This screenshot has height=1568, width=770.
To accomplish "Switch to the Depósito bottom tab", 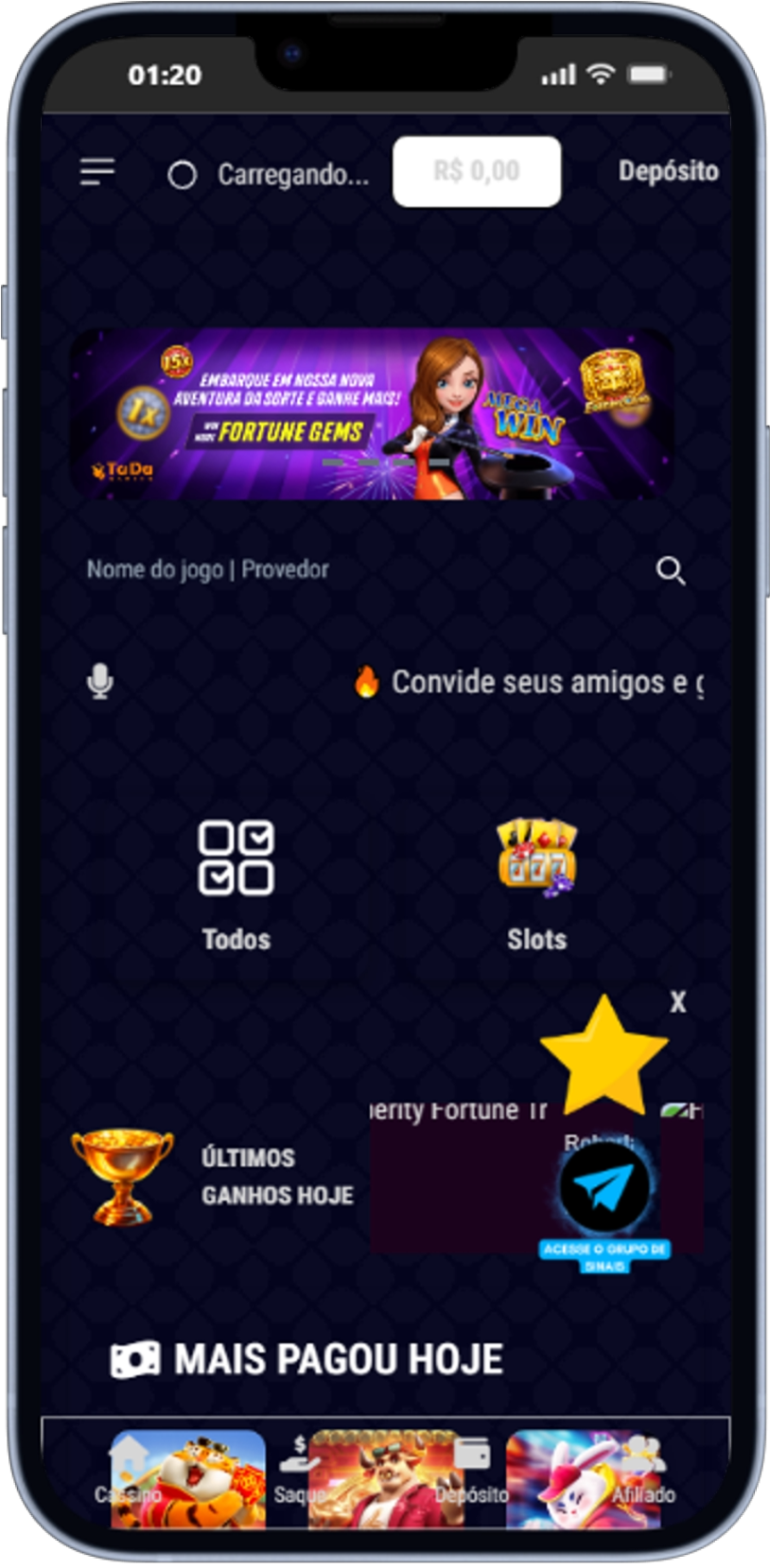I will [471, 1475].
